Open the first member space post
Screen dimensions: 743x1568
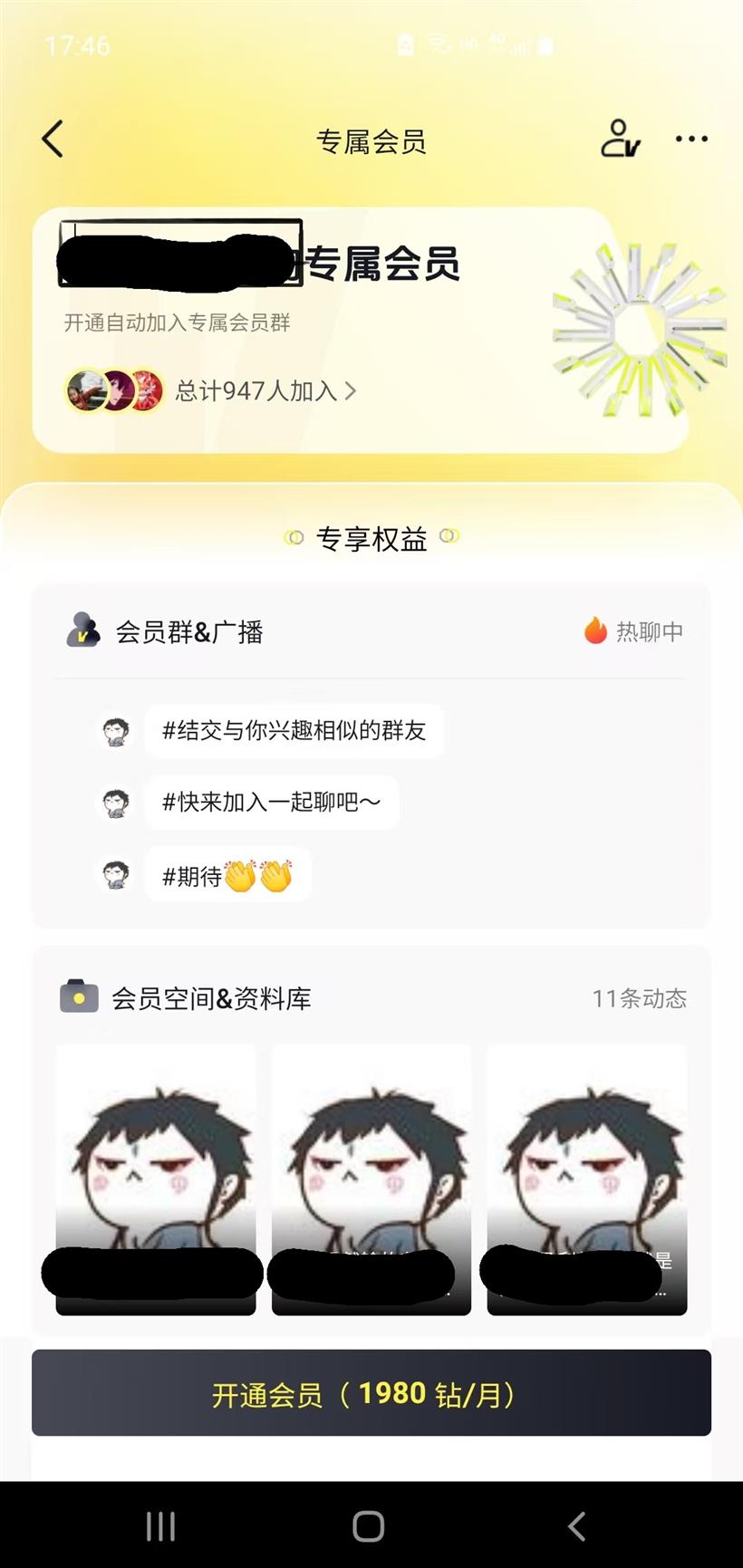156,1178
